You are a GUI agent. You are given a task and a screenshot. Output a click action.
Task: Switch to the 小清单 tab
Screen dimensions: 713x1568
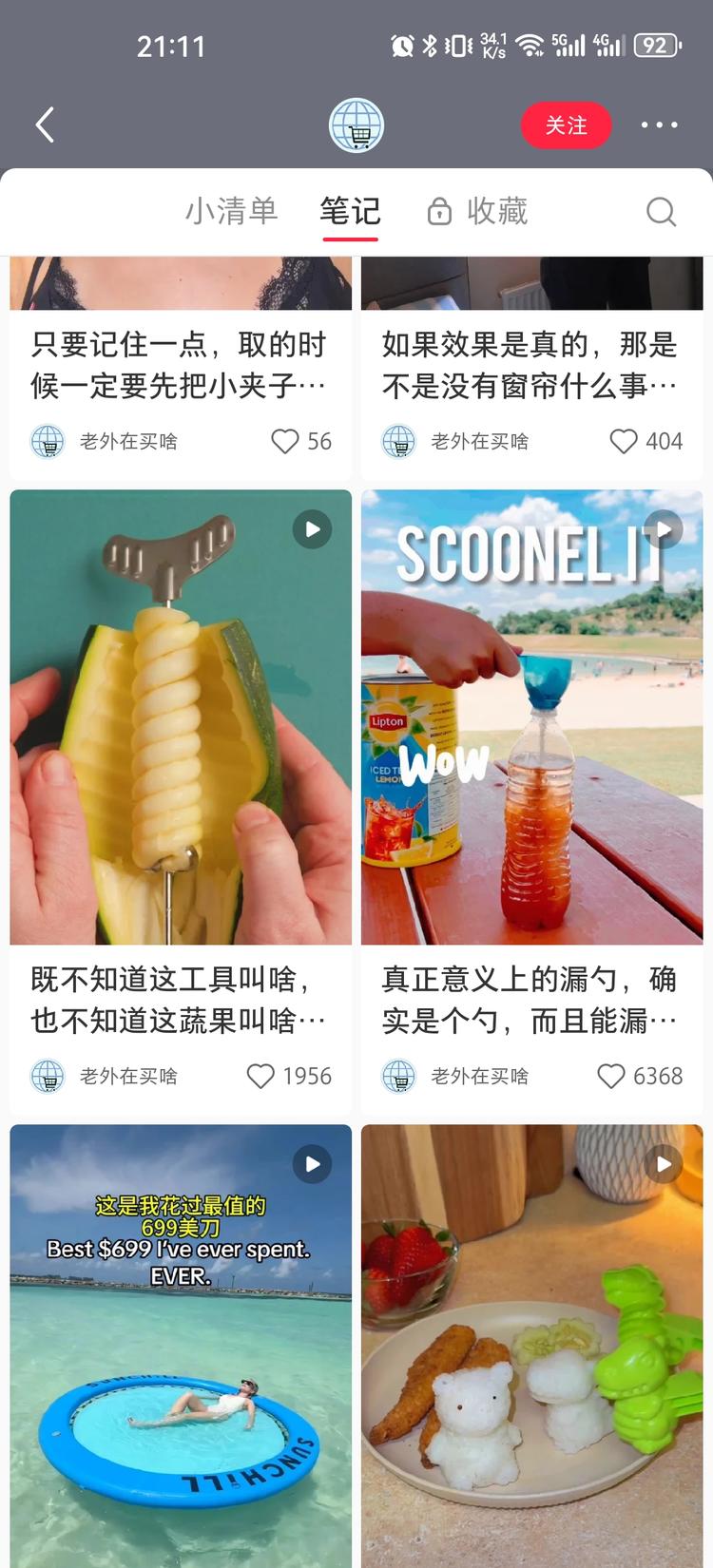coord(231,211)
